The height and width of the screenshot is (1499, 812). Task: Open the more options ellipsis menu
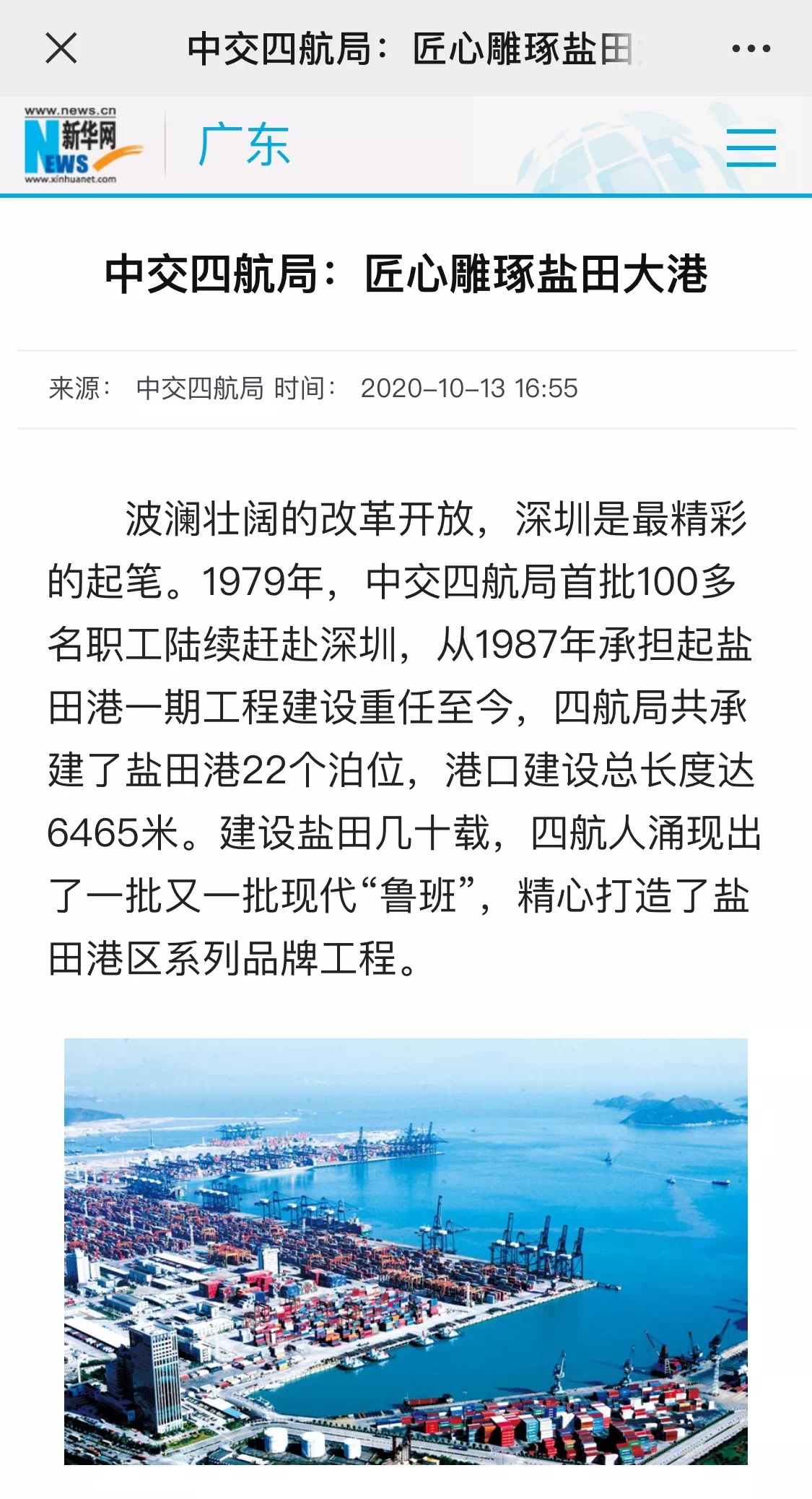[749, 48]
